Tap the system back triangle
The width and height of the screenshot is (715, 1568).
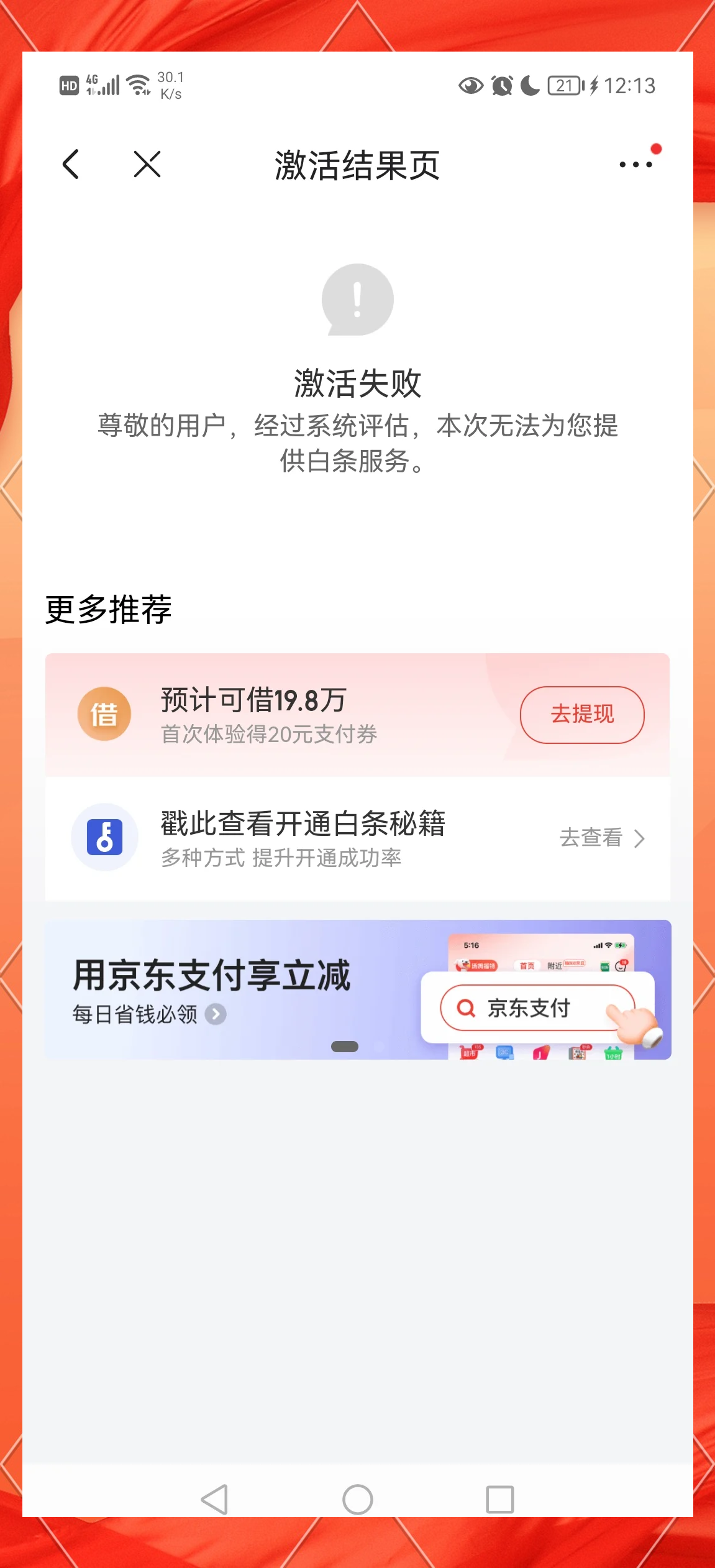(215, 1500)
